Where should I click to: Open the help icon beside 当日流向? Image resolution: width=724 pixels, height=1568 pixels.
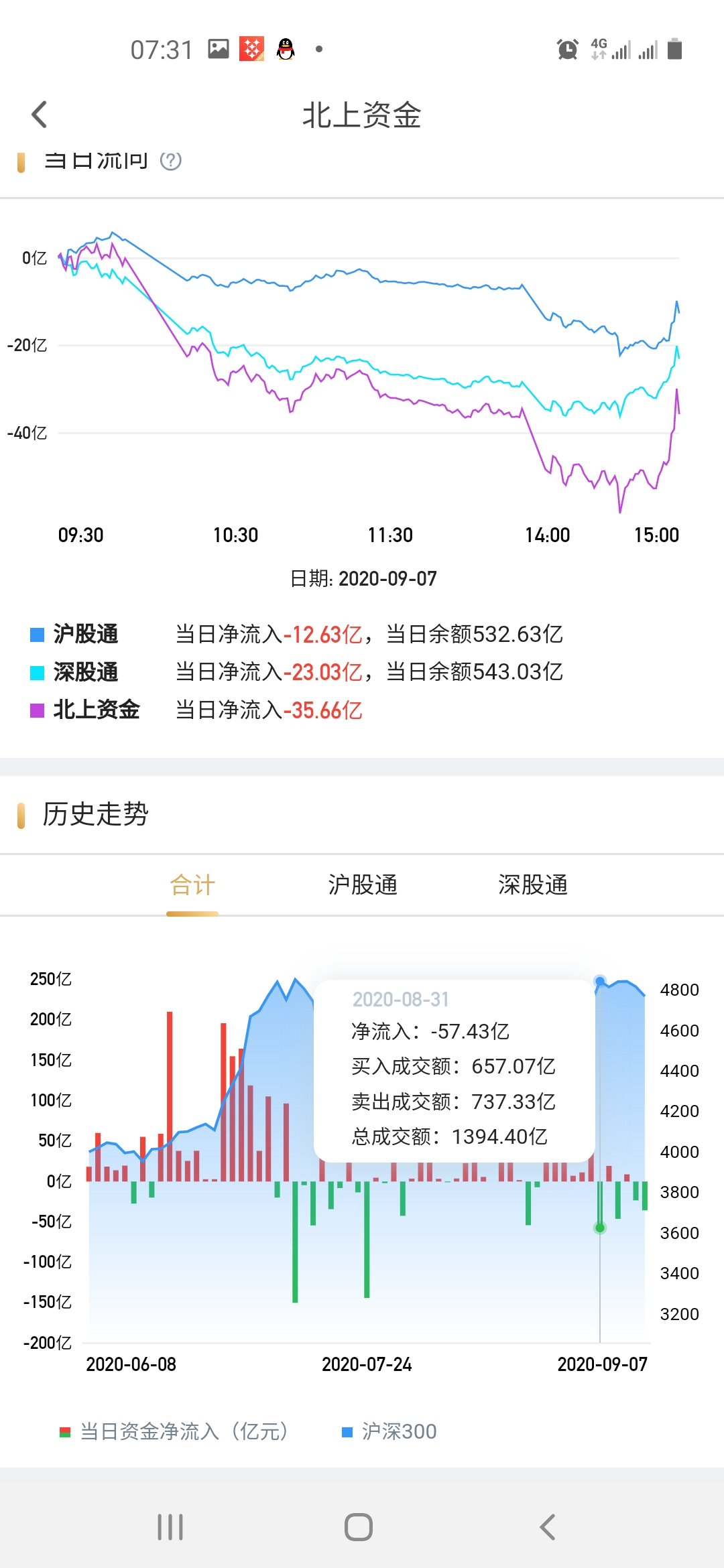(172, 159)
